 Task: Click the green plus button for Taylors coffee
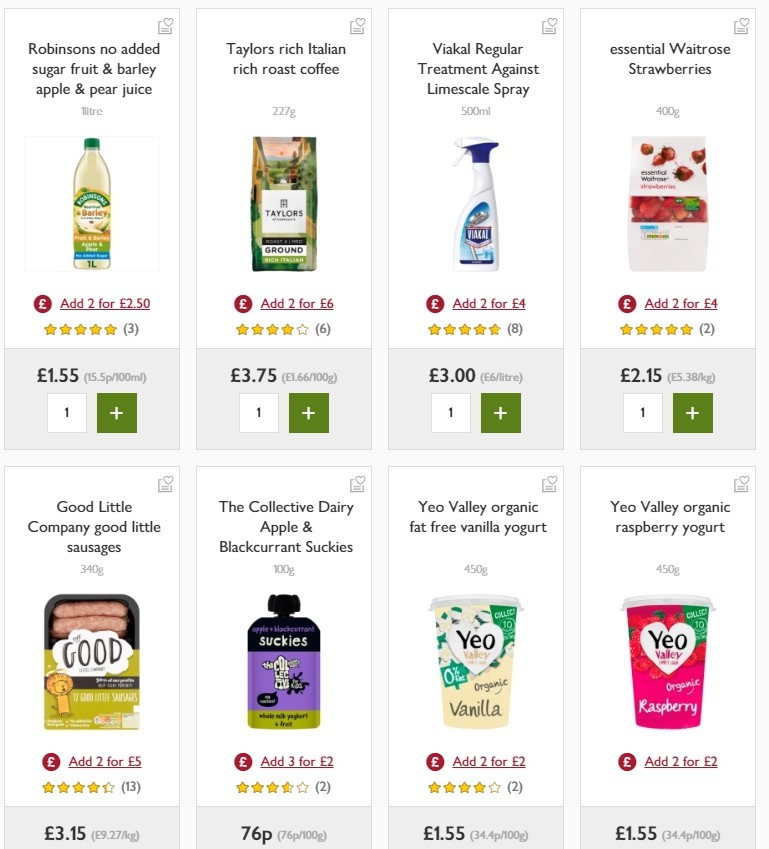[x=309, y=412]
